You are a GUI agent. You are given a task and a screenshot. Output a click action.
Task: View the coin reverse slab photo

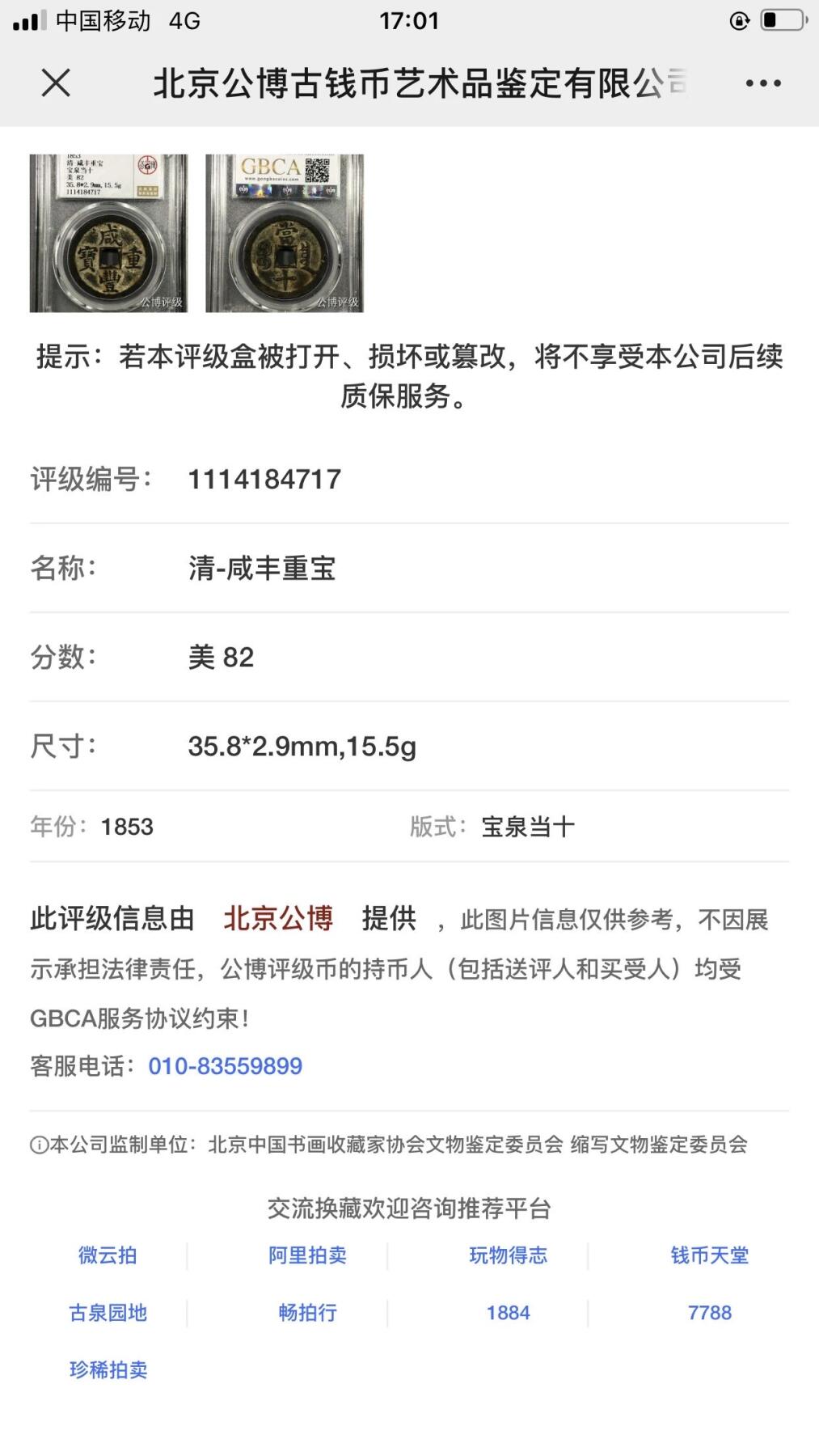[285, 232]
